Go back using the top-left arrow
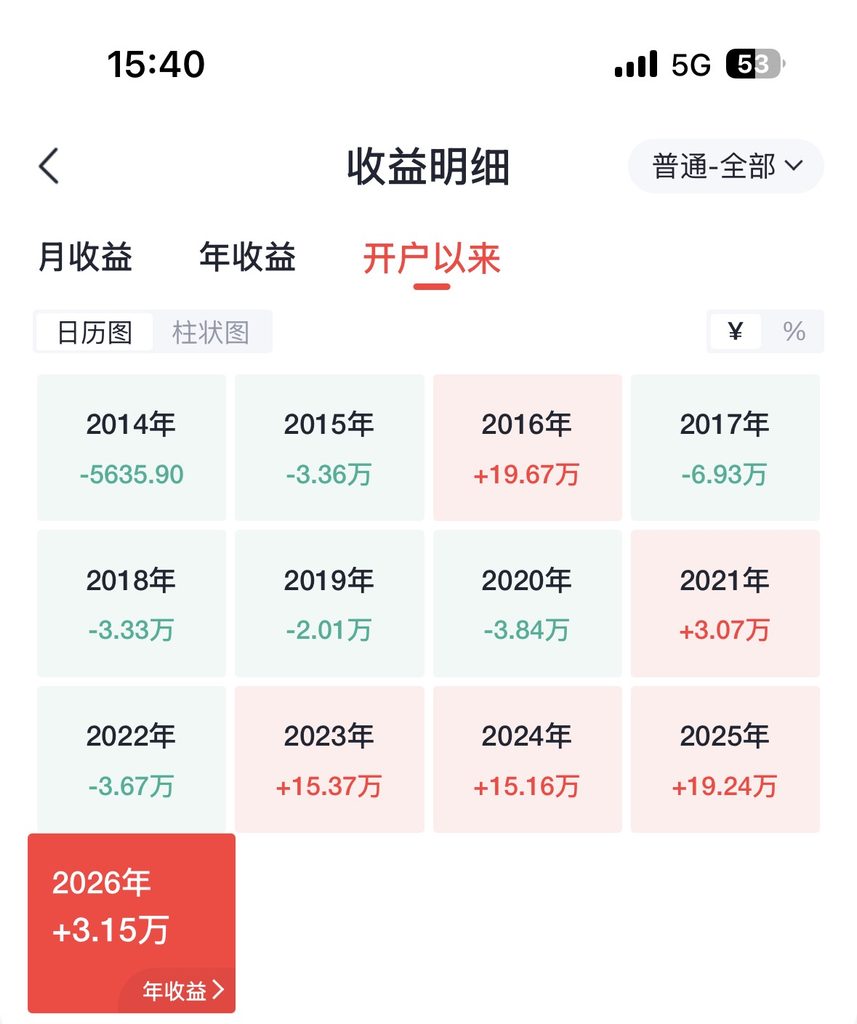Viewport: 857px width, 1024px height. pyautogui.click(x=49, y=166)
